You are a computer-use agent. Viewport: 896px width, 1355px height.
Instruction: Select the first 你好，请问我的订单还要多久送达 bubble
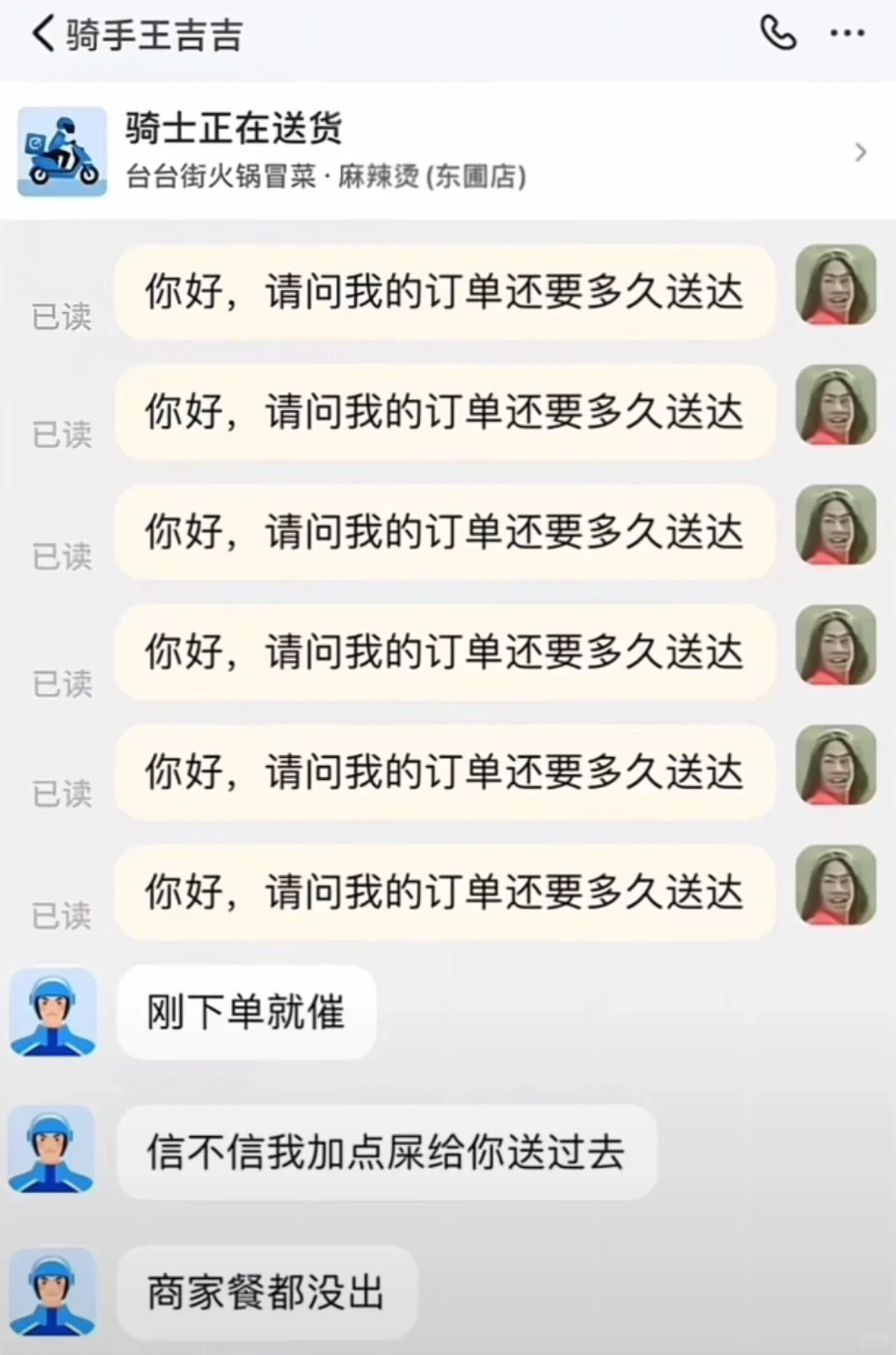tap(444, 292)
